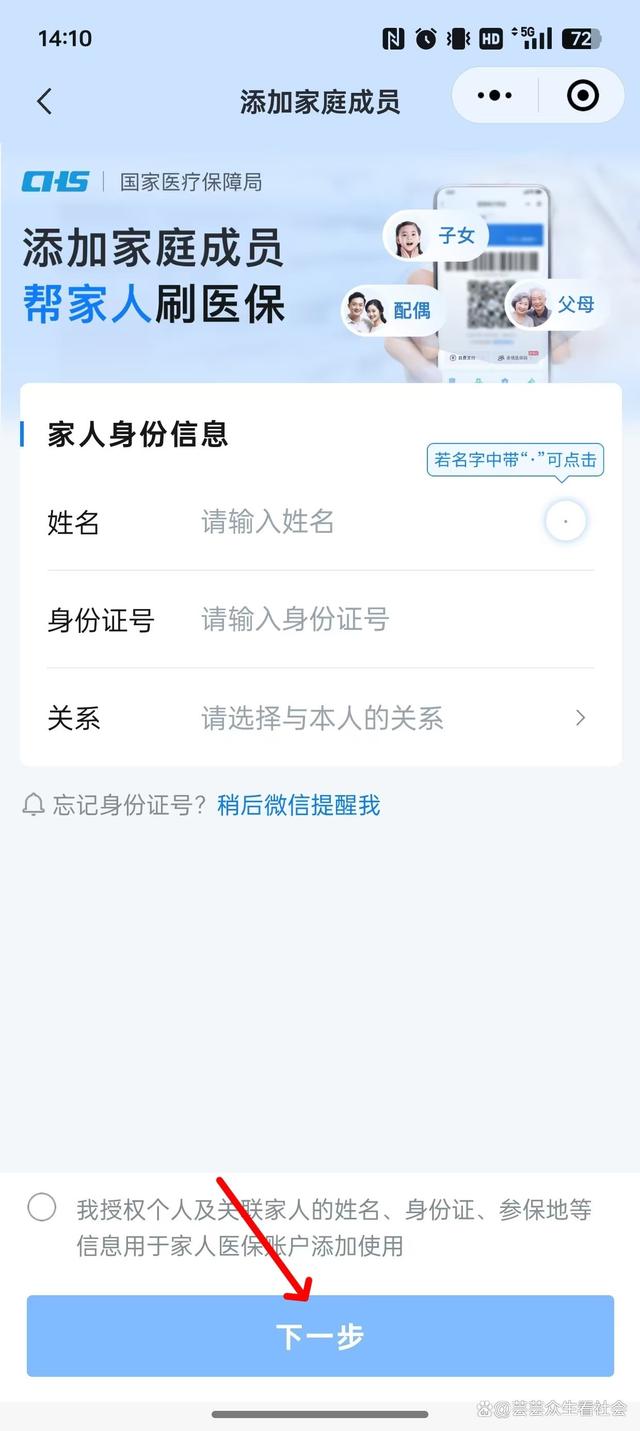The image size is (640, 1431).
Task: Select 稍后微信提醒我 link
Action: pos(298,805)
